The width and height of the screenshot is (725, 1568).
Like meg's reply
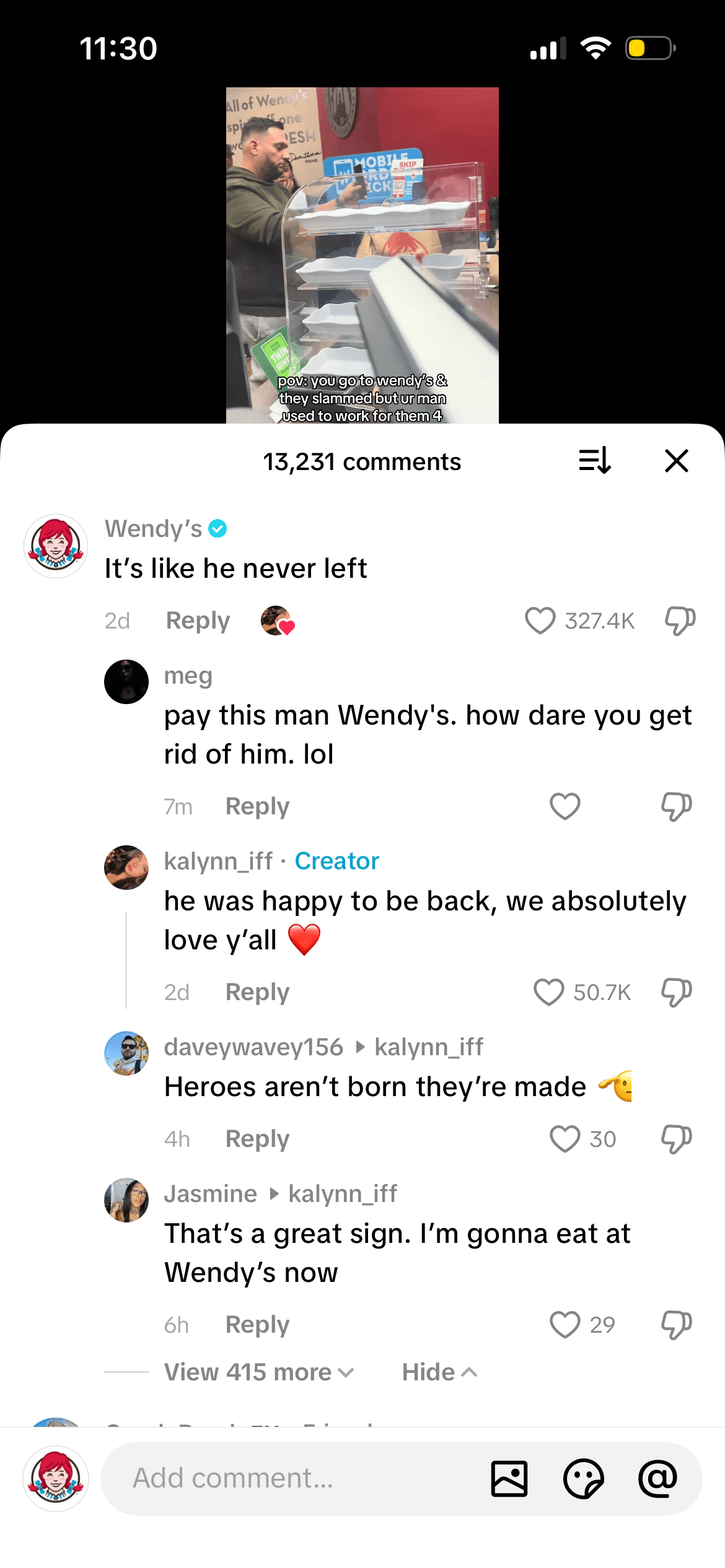tap(565, 806)
